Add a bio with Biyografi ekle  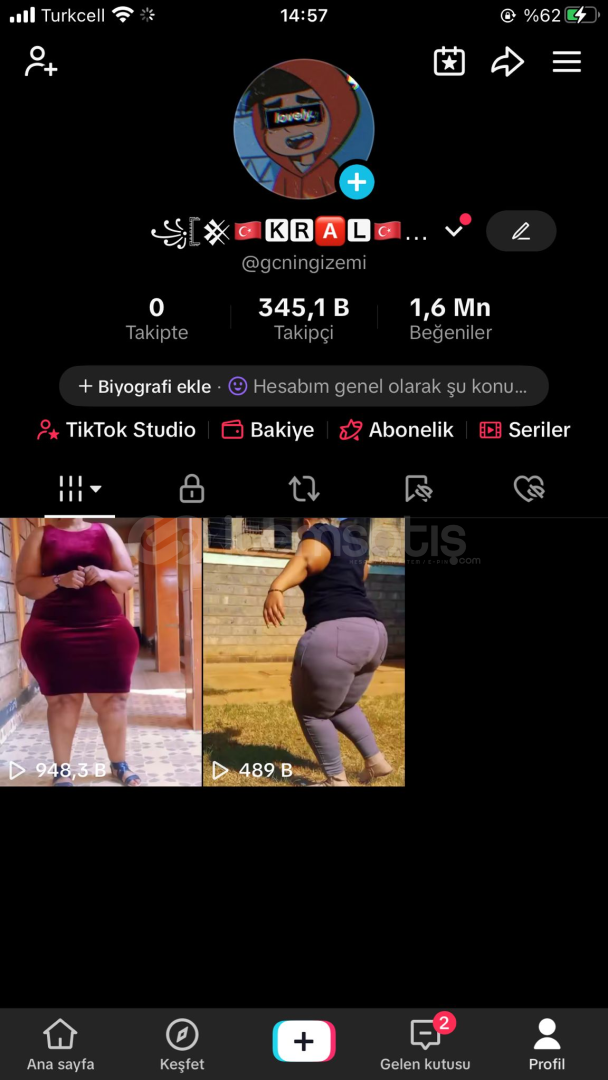pos(145,386)
